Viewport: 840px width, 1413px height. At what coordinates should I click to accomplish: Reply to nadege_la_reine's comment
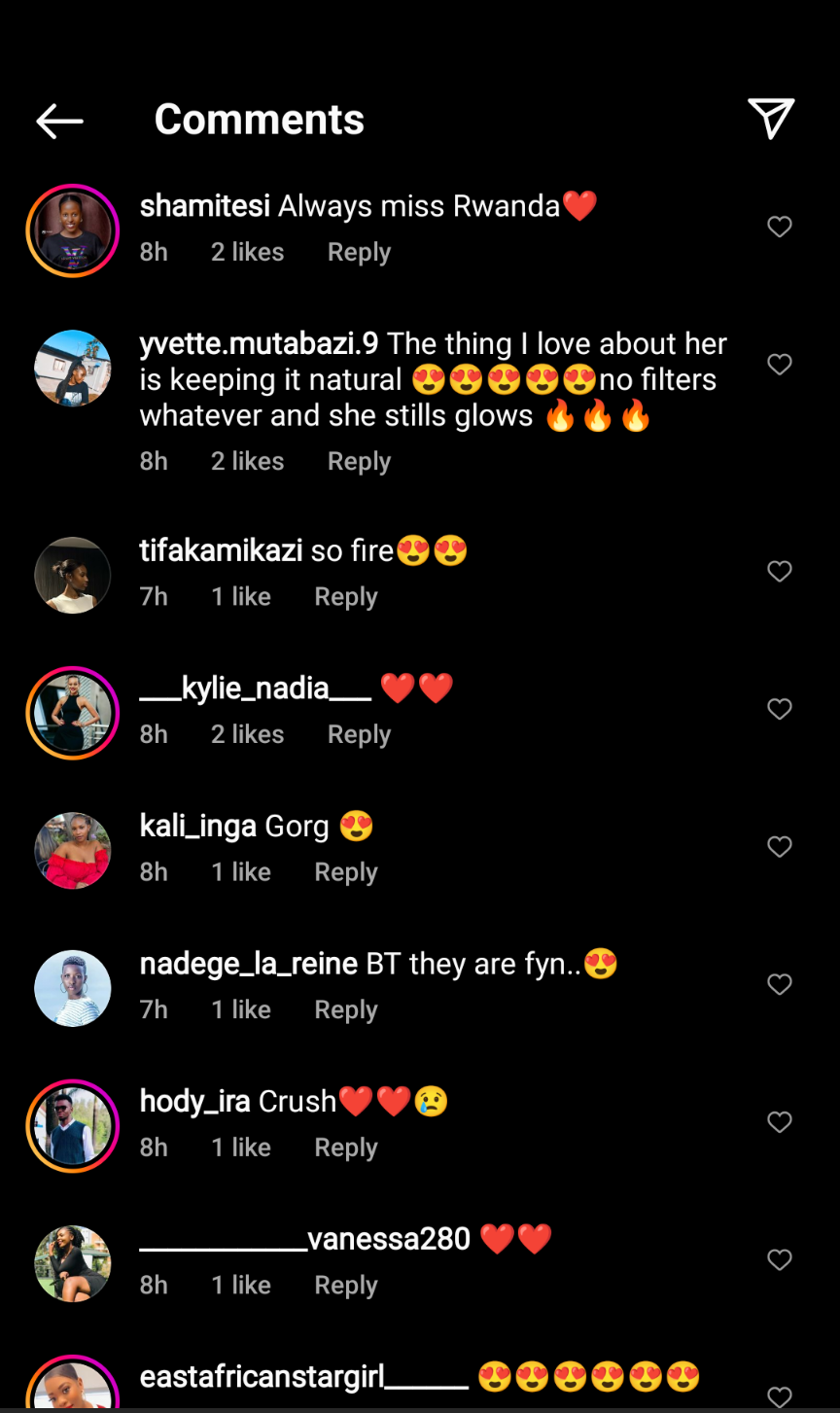tap(345, 1009)
